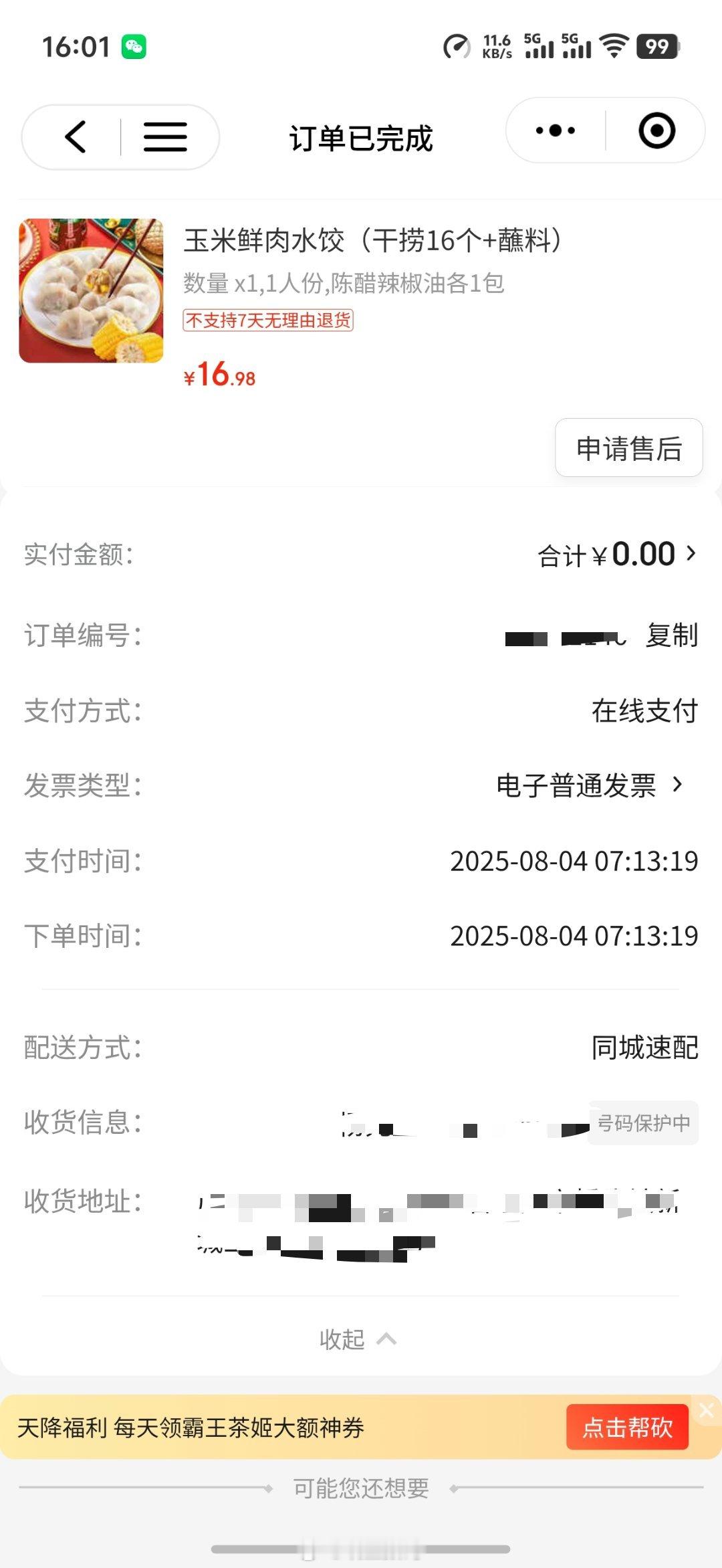Close the mini program with target icon
Screen dimensions: 722x1568
pos(656,130)
